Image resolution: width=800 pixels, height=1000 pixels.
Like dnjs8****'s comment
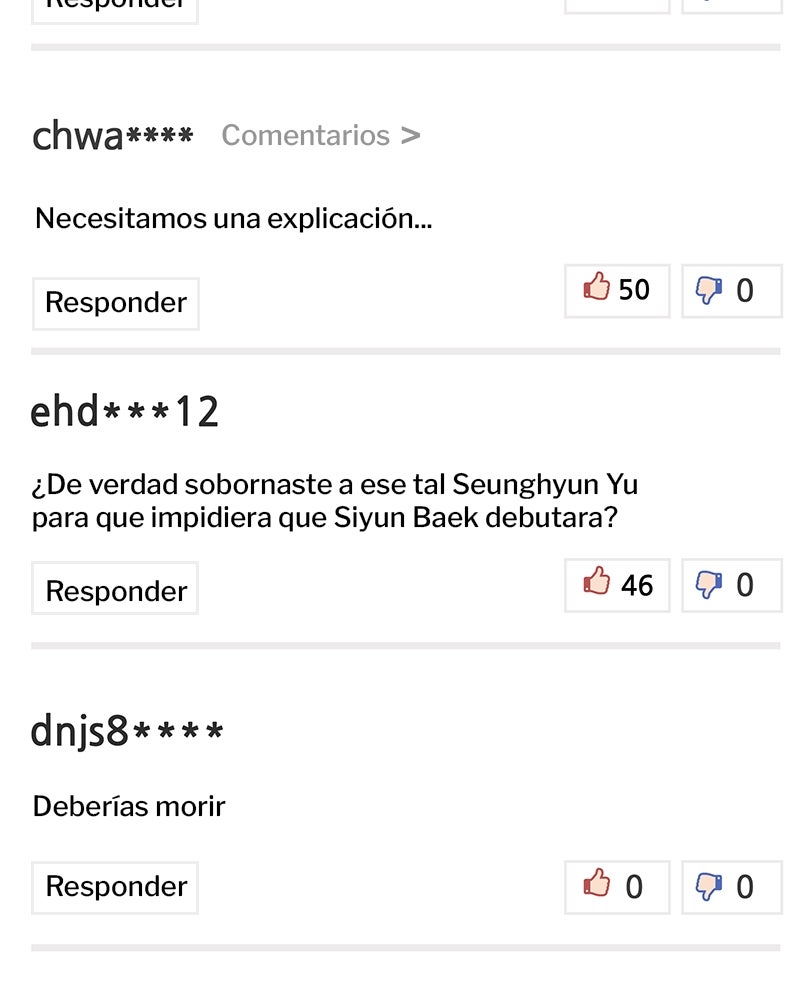[617, 887]
